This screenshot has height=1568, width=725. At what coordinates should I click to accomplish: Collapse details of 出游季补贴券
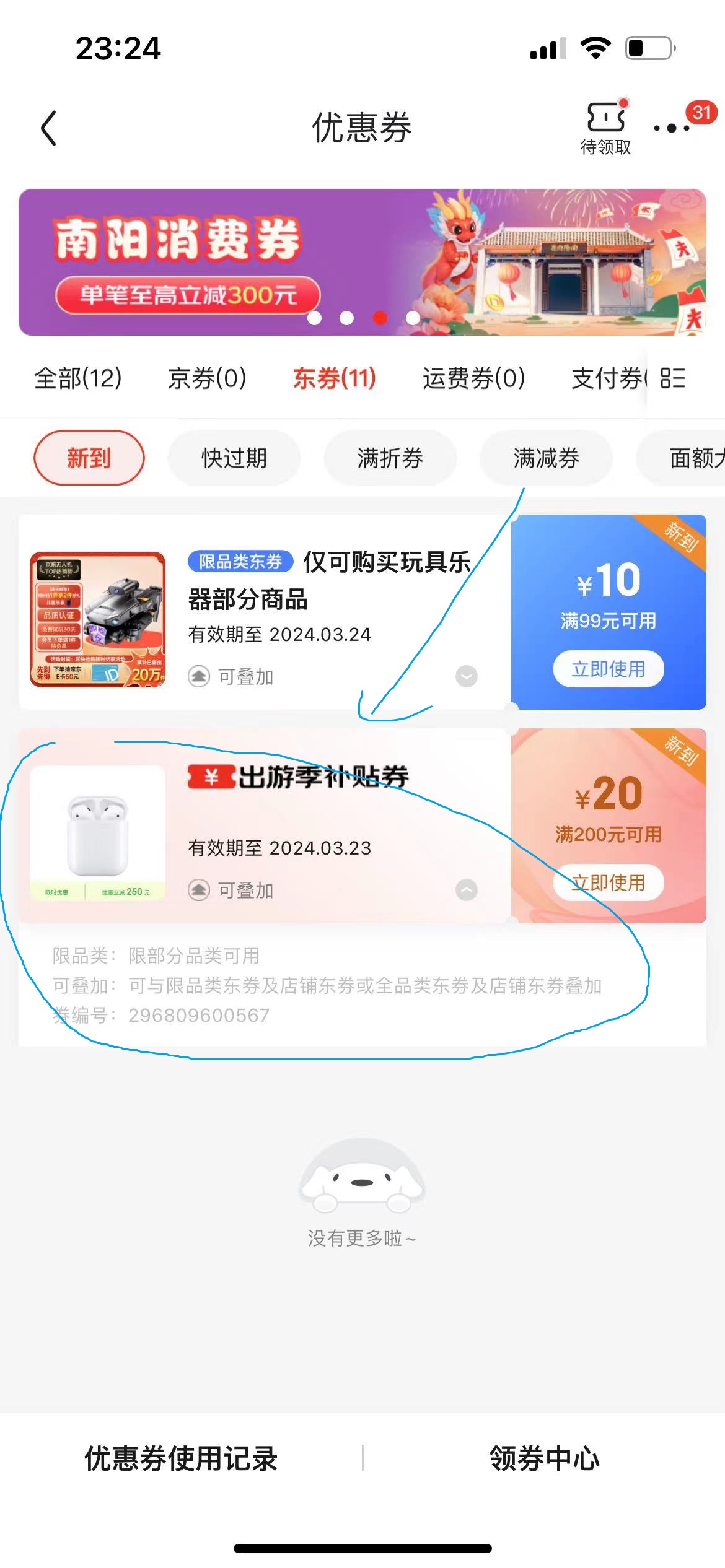click(x=467, y=890)
